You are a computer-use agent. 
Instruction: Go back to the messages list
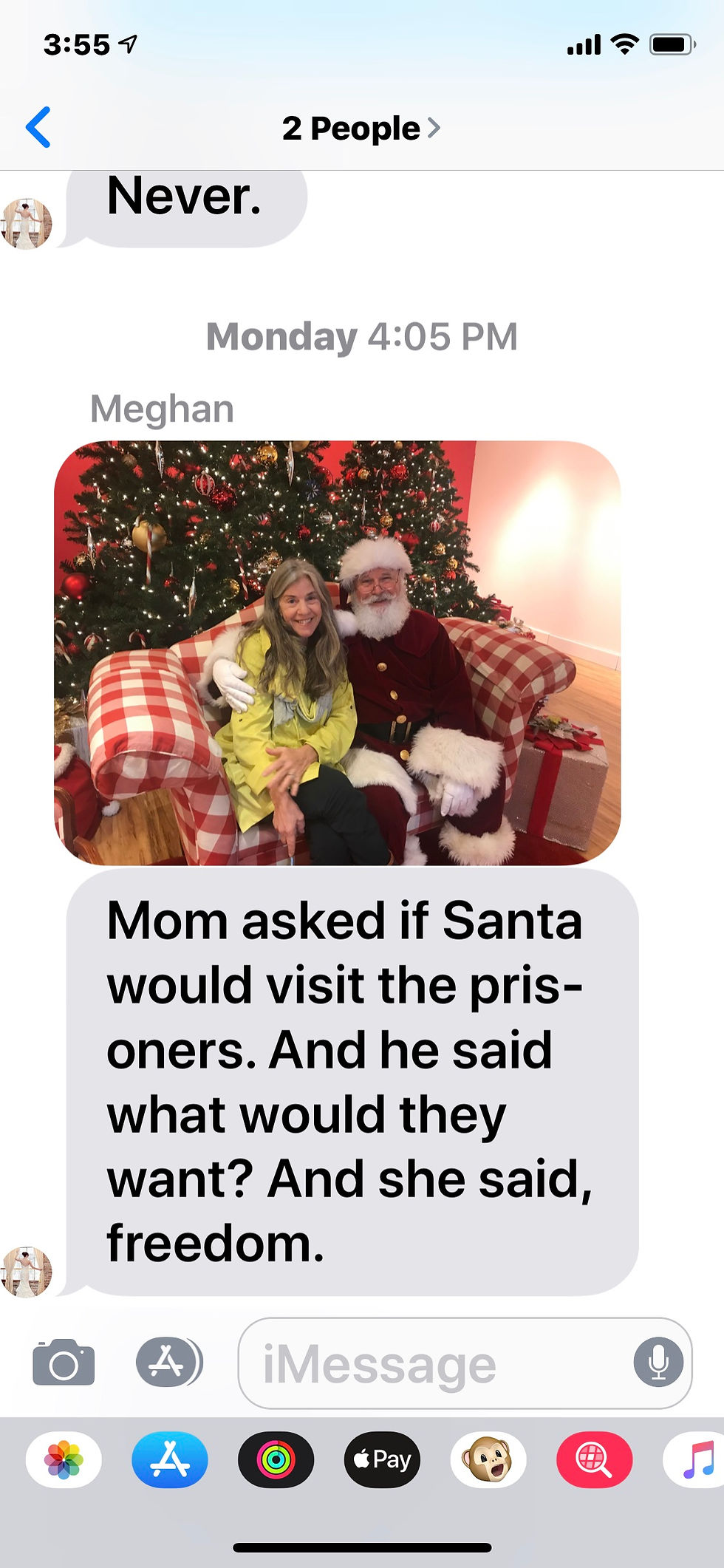(x=38, y=128)
